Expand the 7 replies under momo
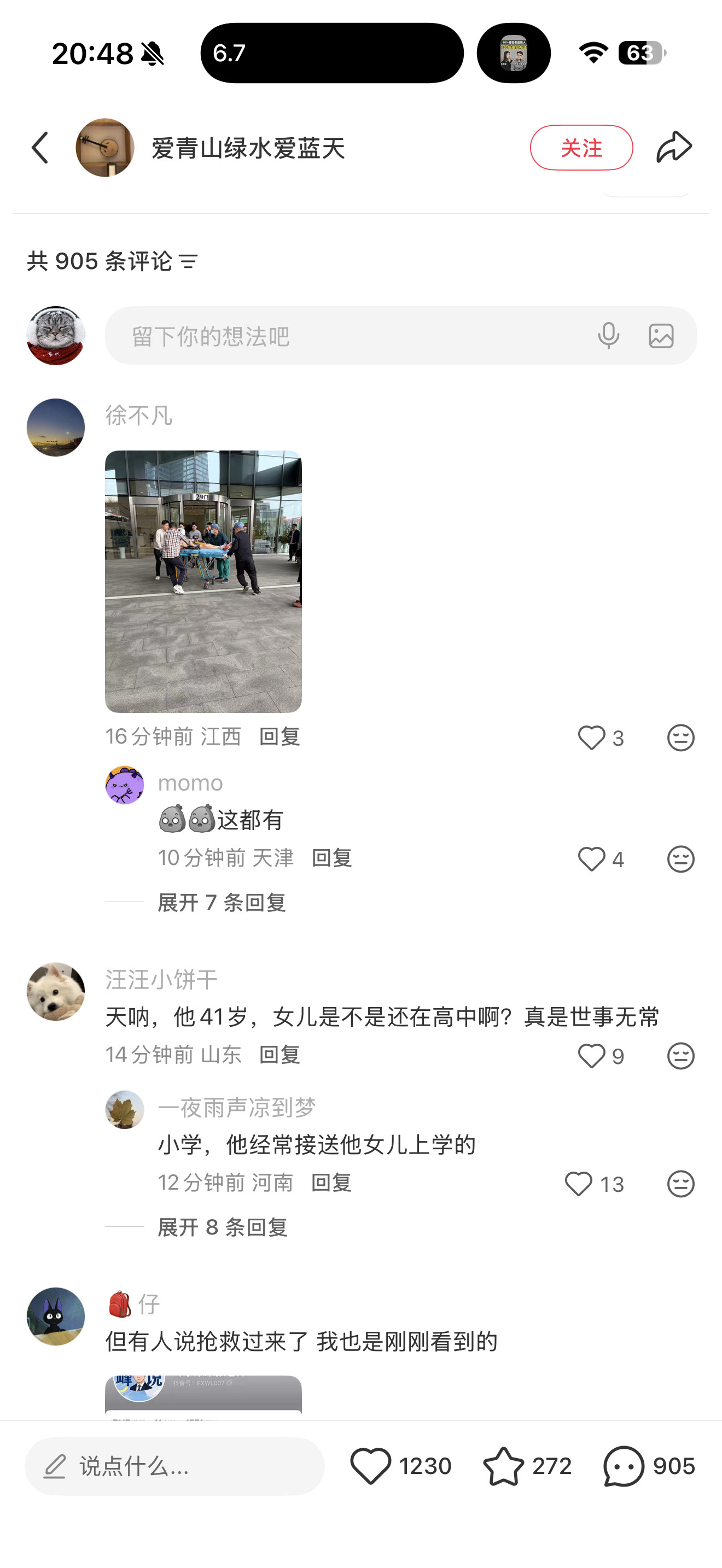This screenshot has height=1568, width=722. 222,903
